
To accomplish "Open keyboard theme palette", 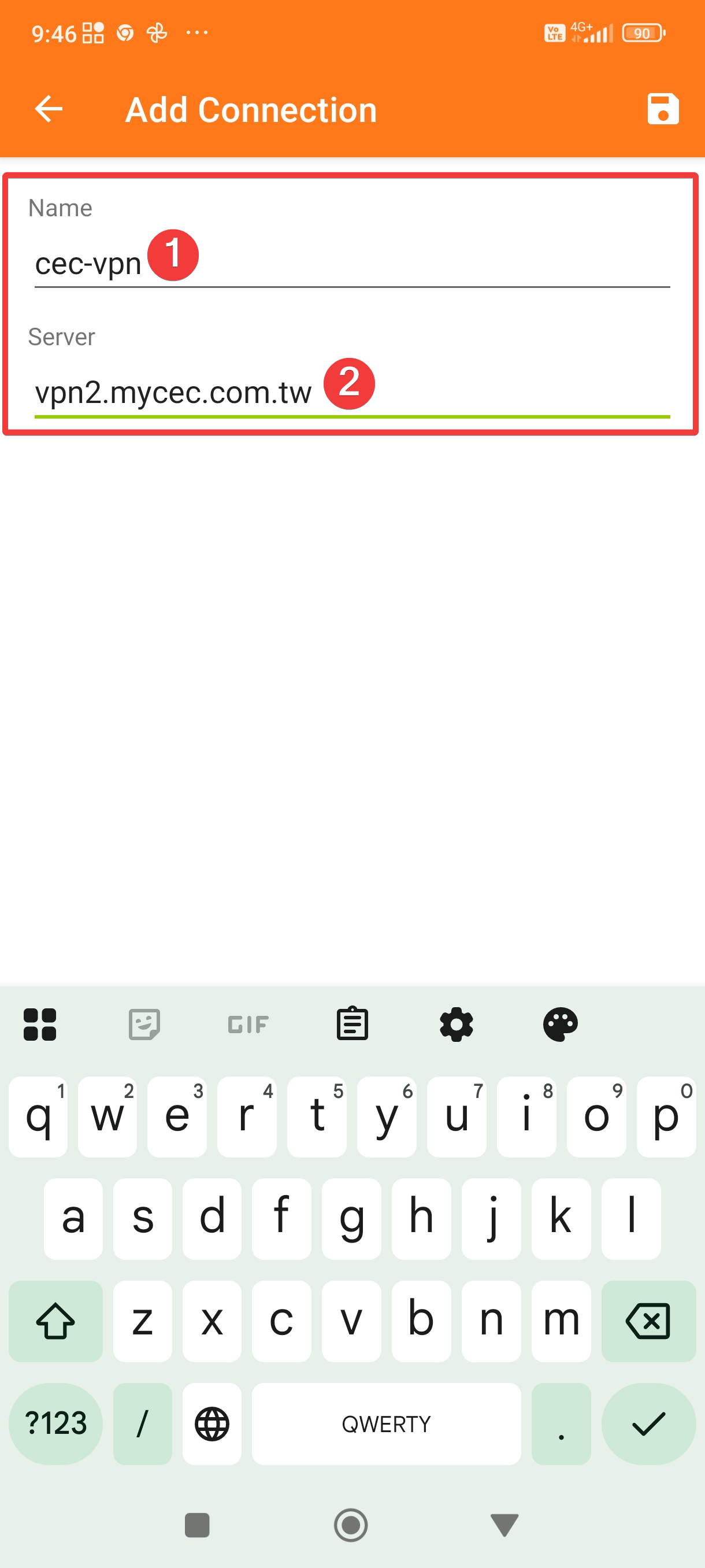I will tap(560, 1024).
